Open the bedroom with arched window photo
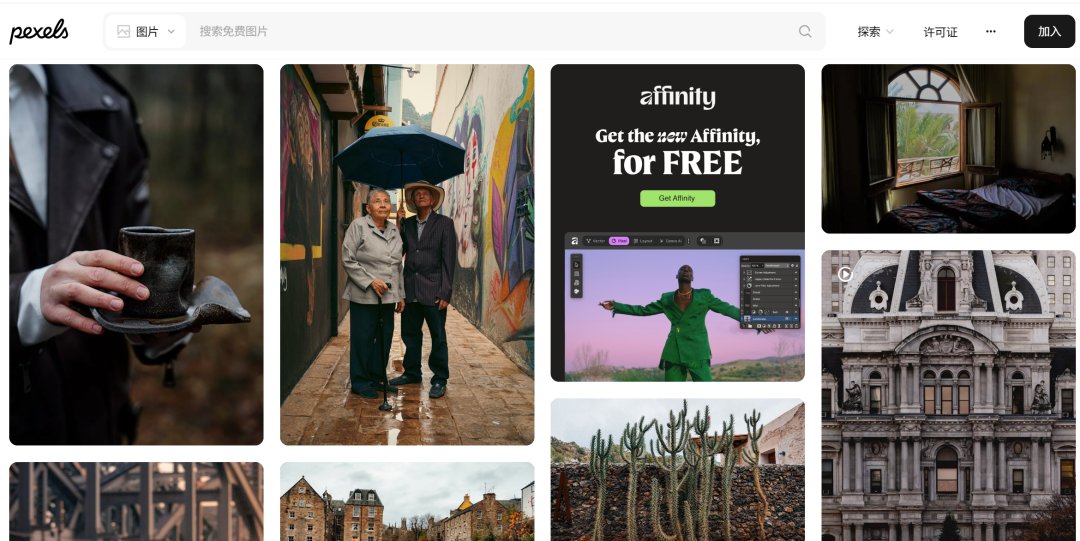The image size is (1080, 541). click(x=948, y=148)
